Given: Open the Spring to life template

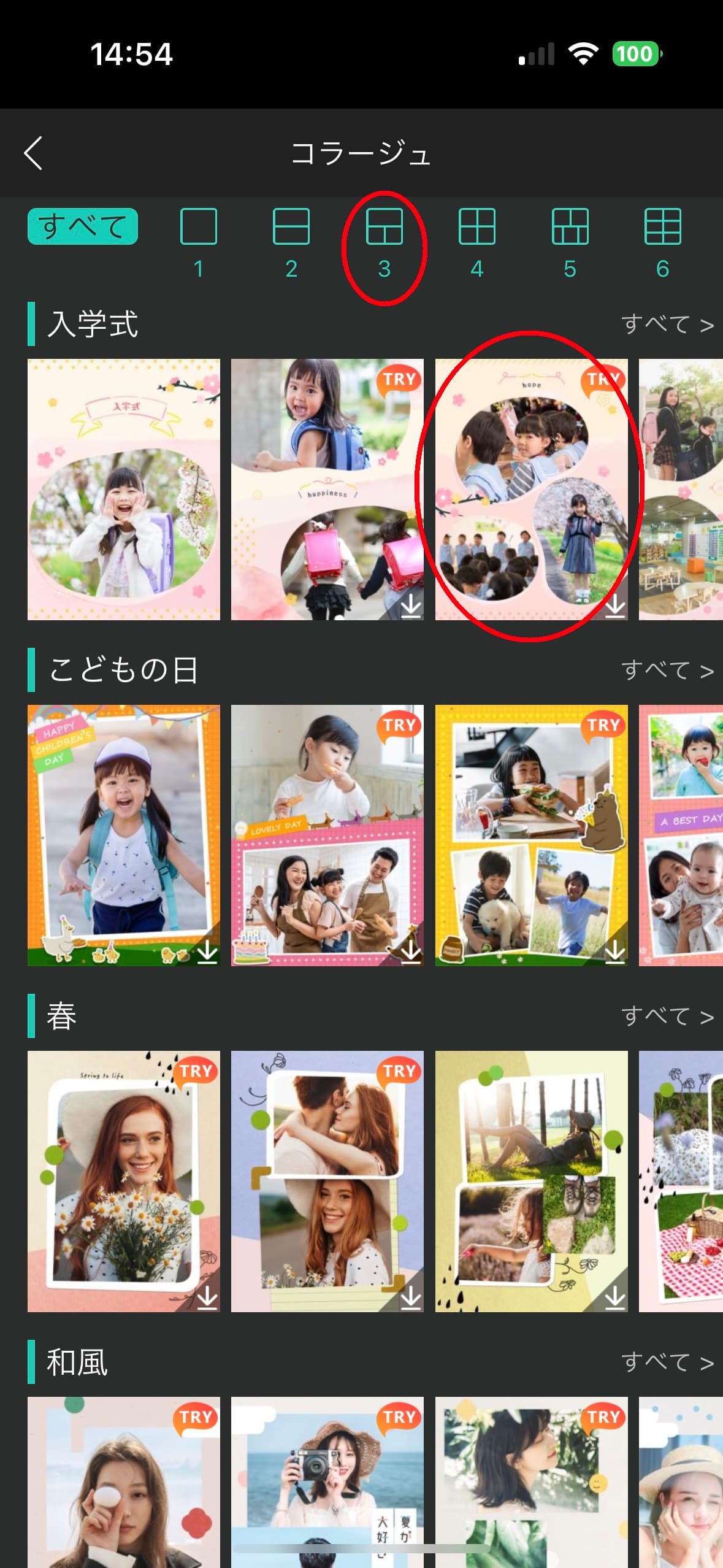Looking at the screenshot, I should [124, 1182].
